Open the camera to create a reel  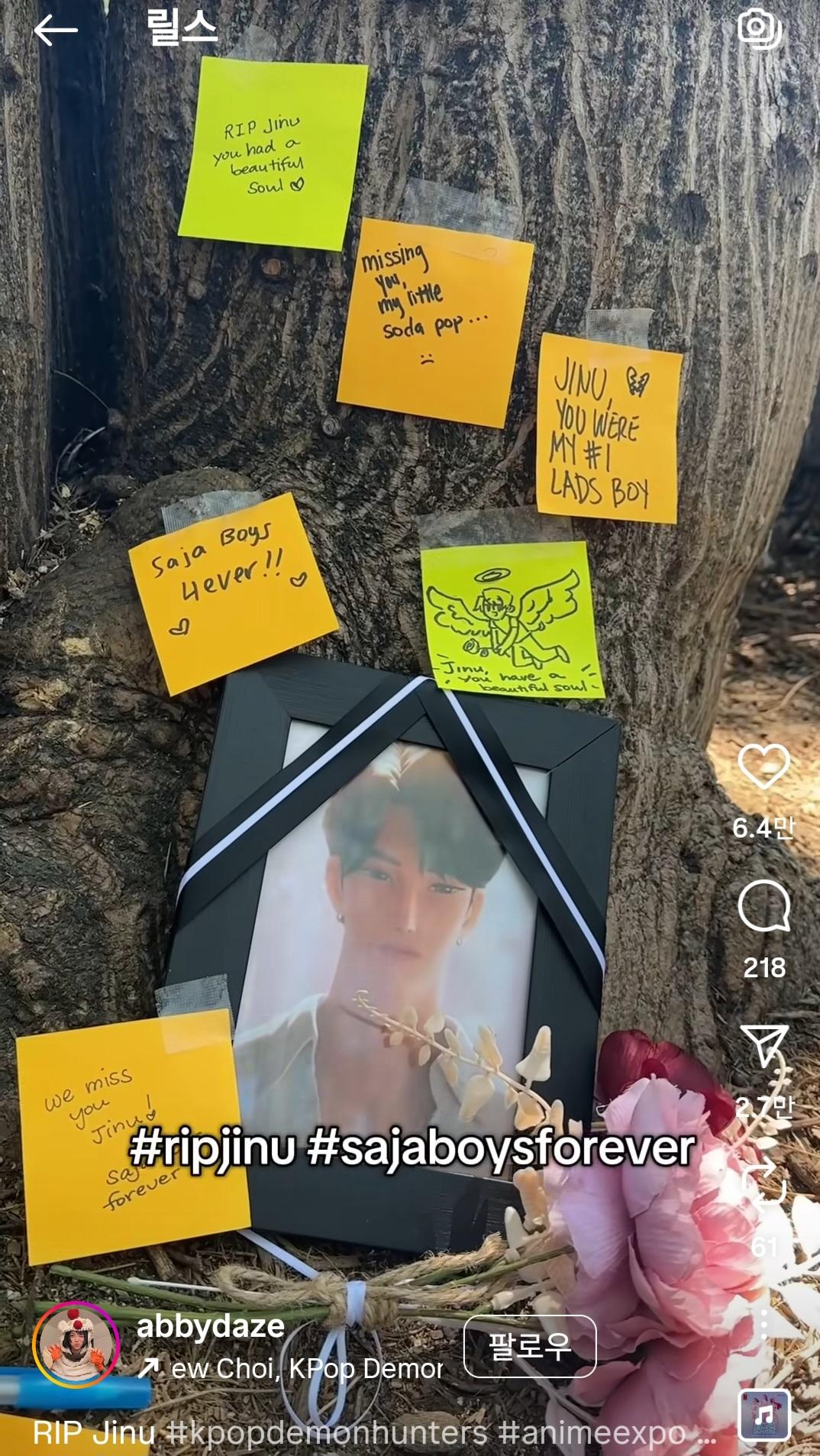[760, 28]
